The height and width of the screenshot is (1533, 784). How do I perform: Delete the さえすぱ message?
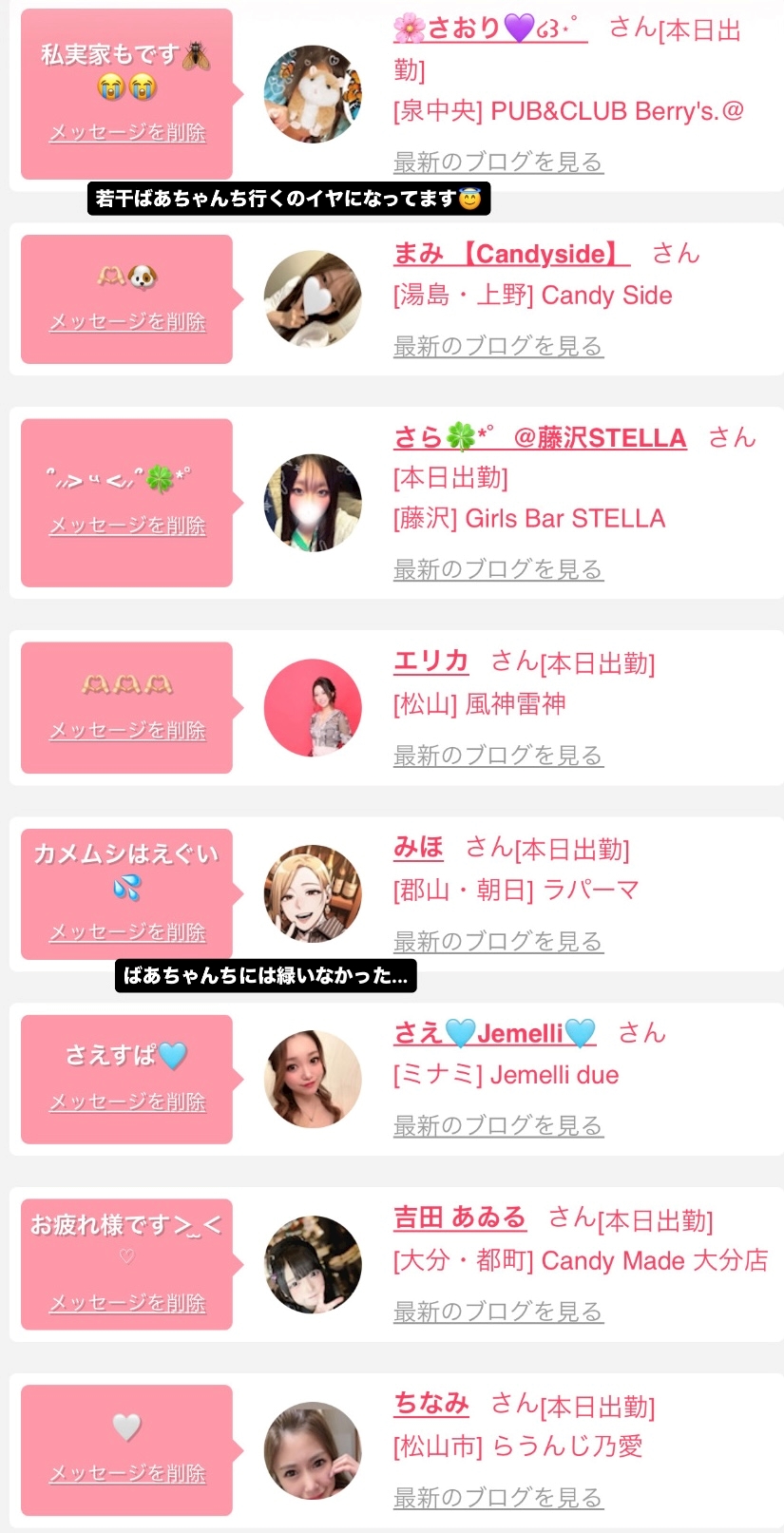point(127,1102)
